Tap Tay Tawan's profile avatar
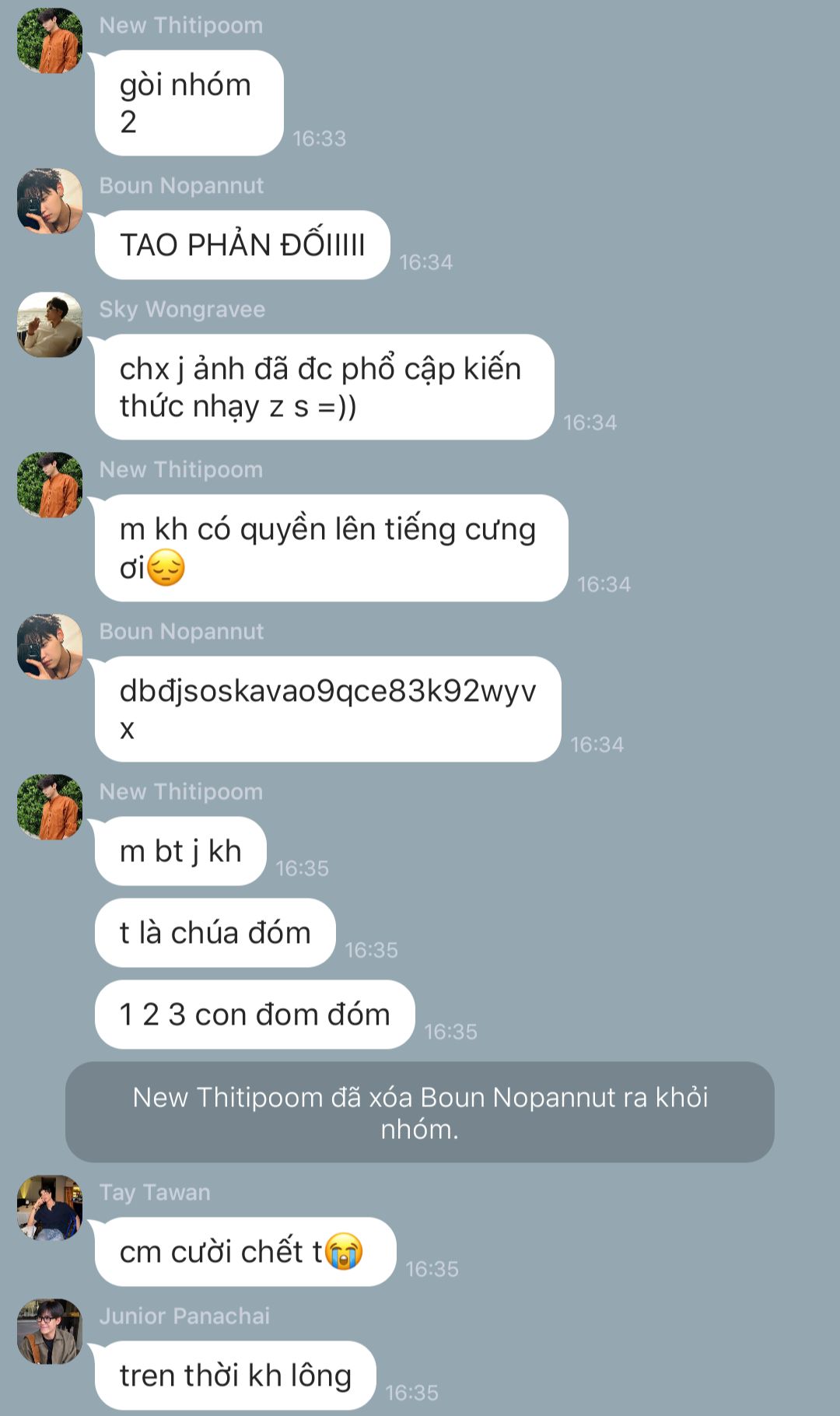This screenshot has width=840, height=1416. (50, 1207)
